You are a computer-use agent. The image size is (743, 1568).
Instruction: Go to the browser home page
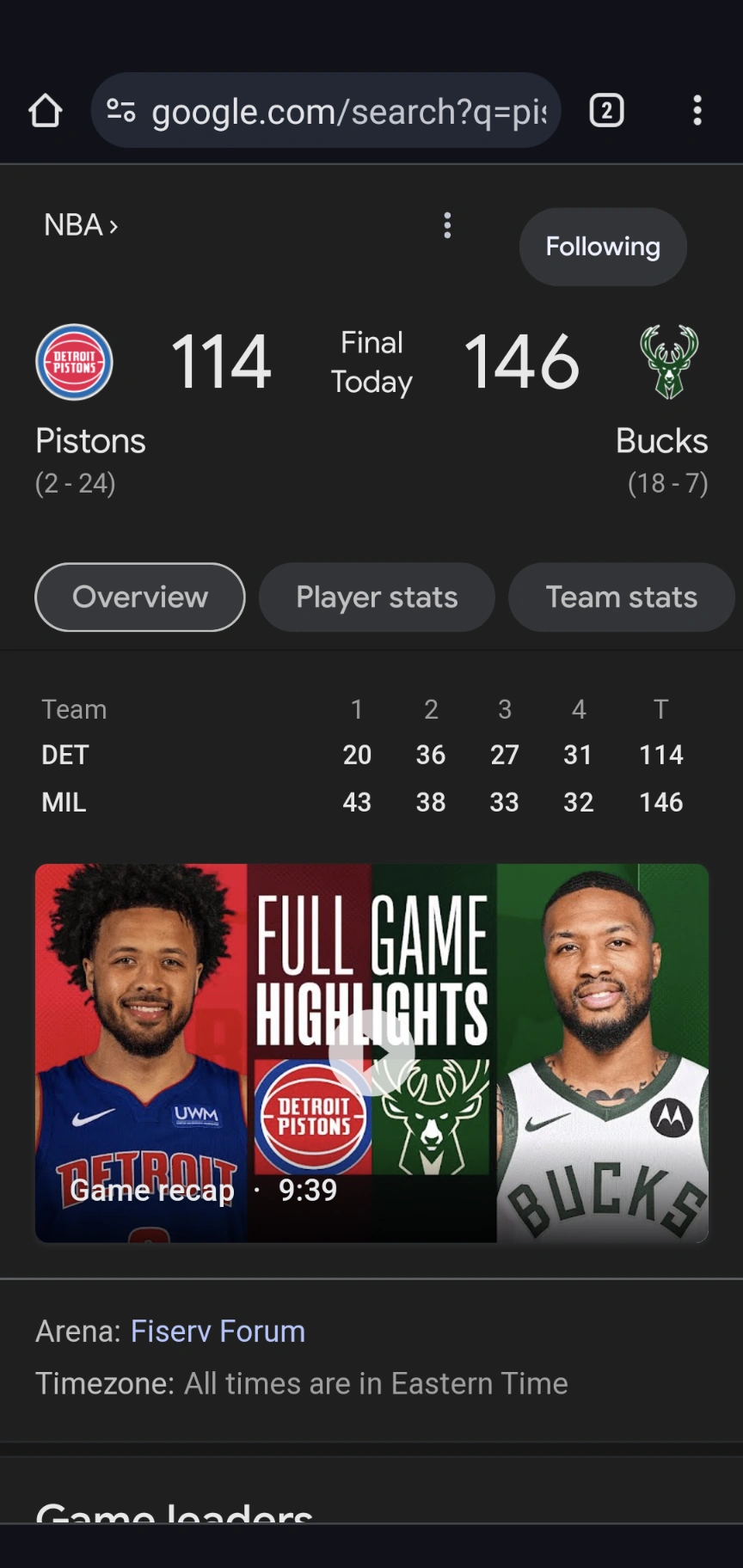[x=45, y=111]
